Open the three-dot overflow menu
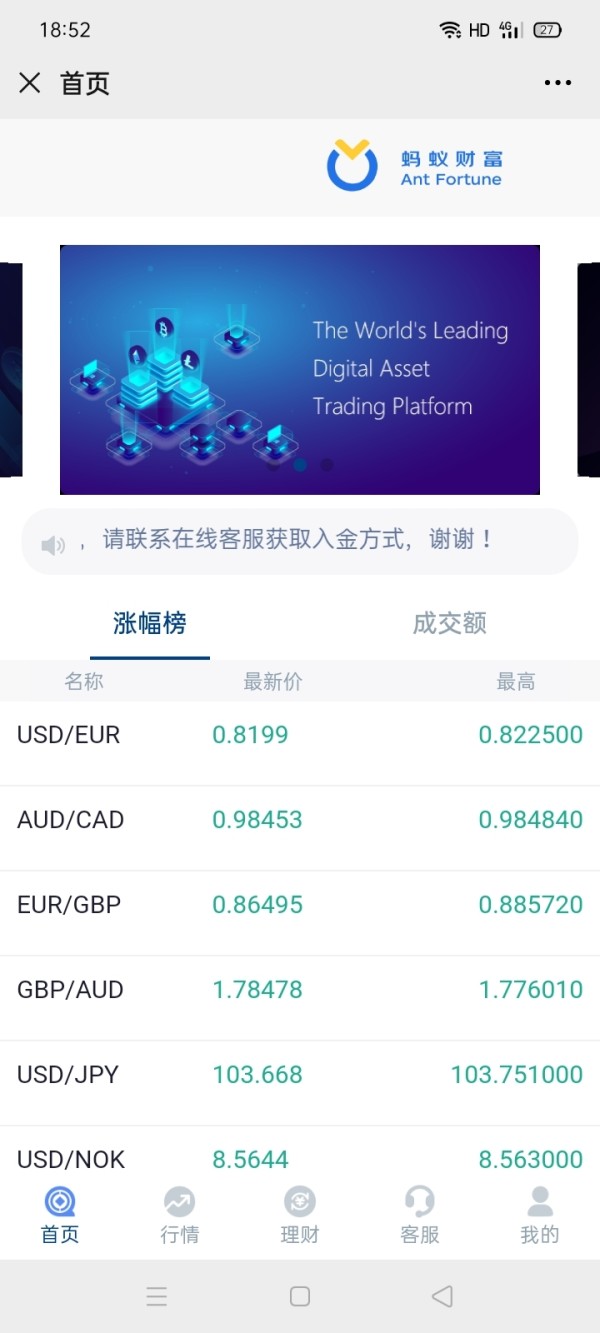 pos(557,83)
